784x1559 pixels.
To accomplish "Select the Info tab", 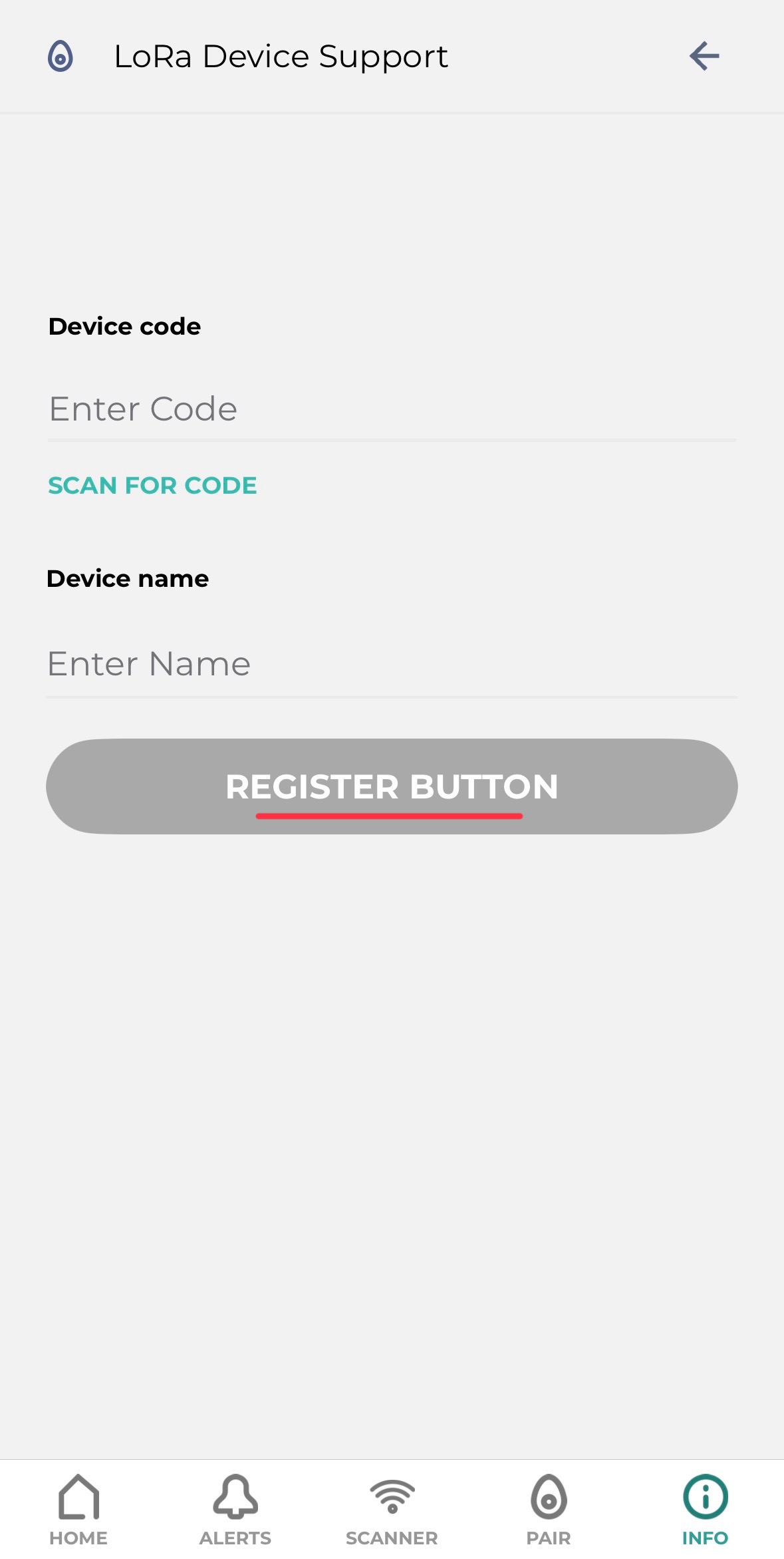I will (705, 1509).
